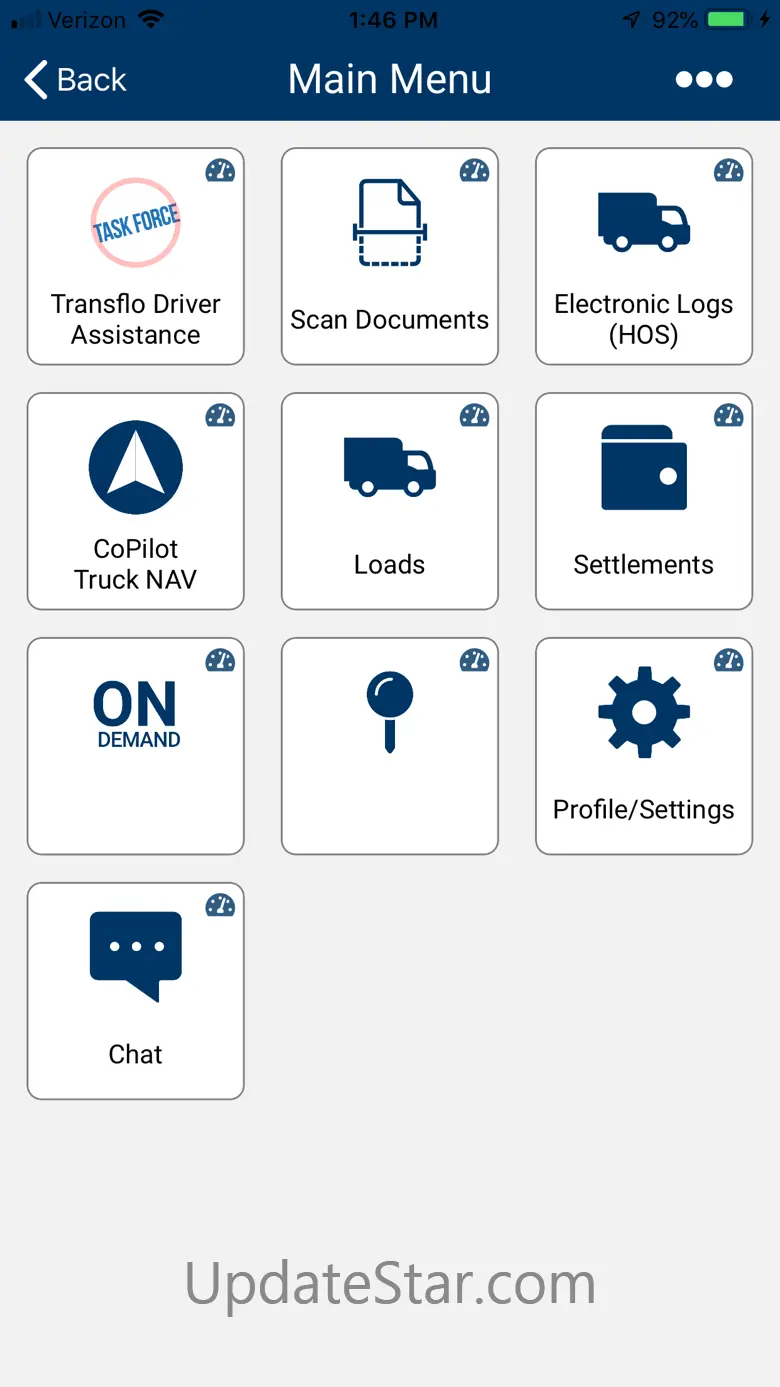This screenshot has height=1387, width=780.
Task: Open the three-dot overflow menu
Action: [x=704, y=80]
